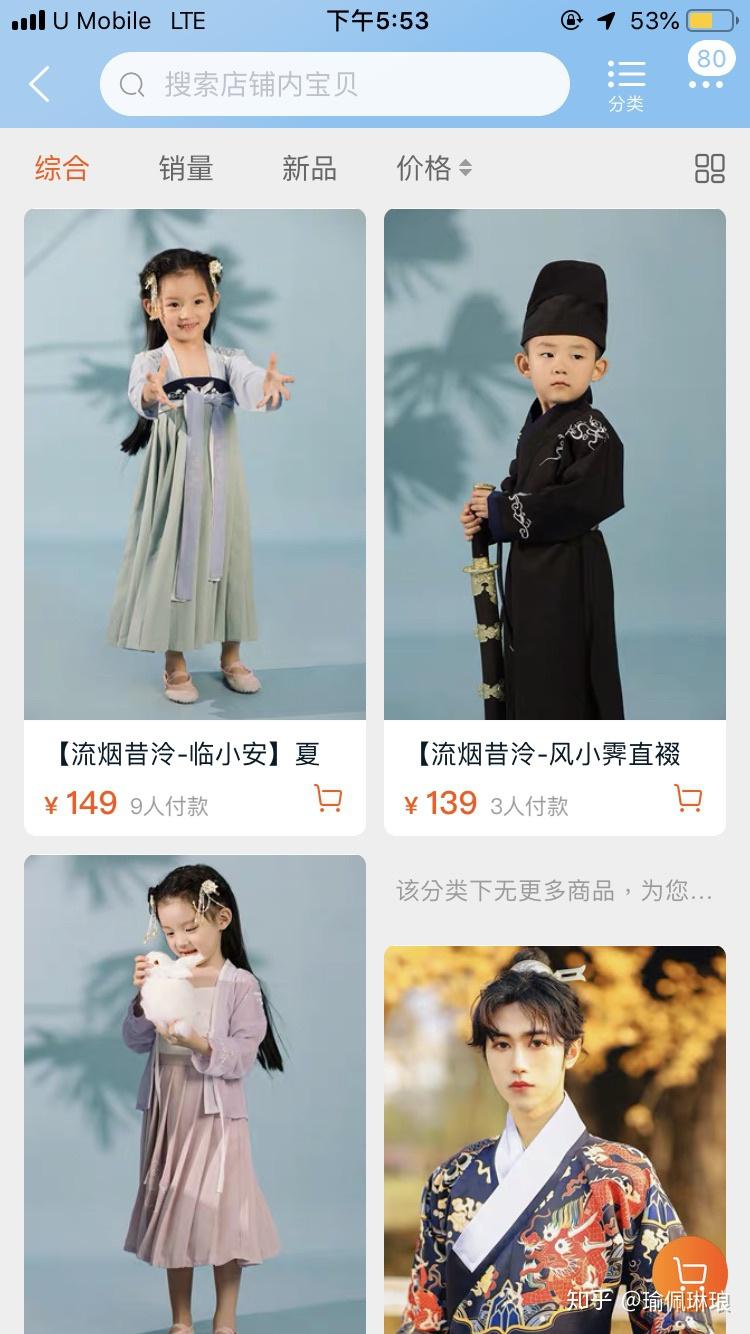Add the ¥139 item to cart
Image resolution: width=750 pixels, height=1334 pixels.
coord(688,798)
